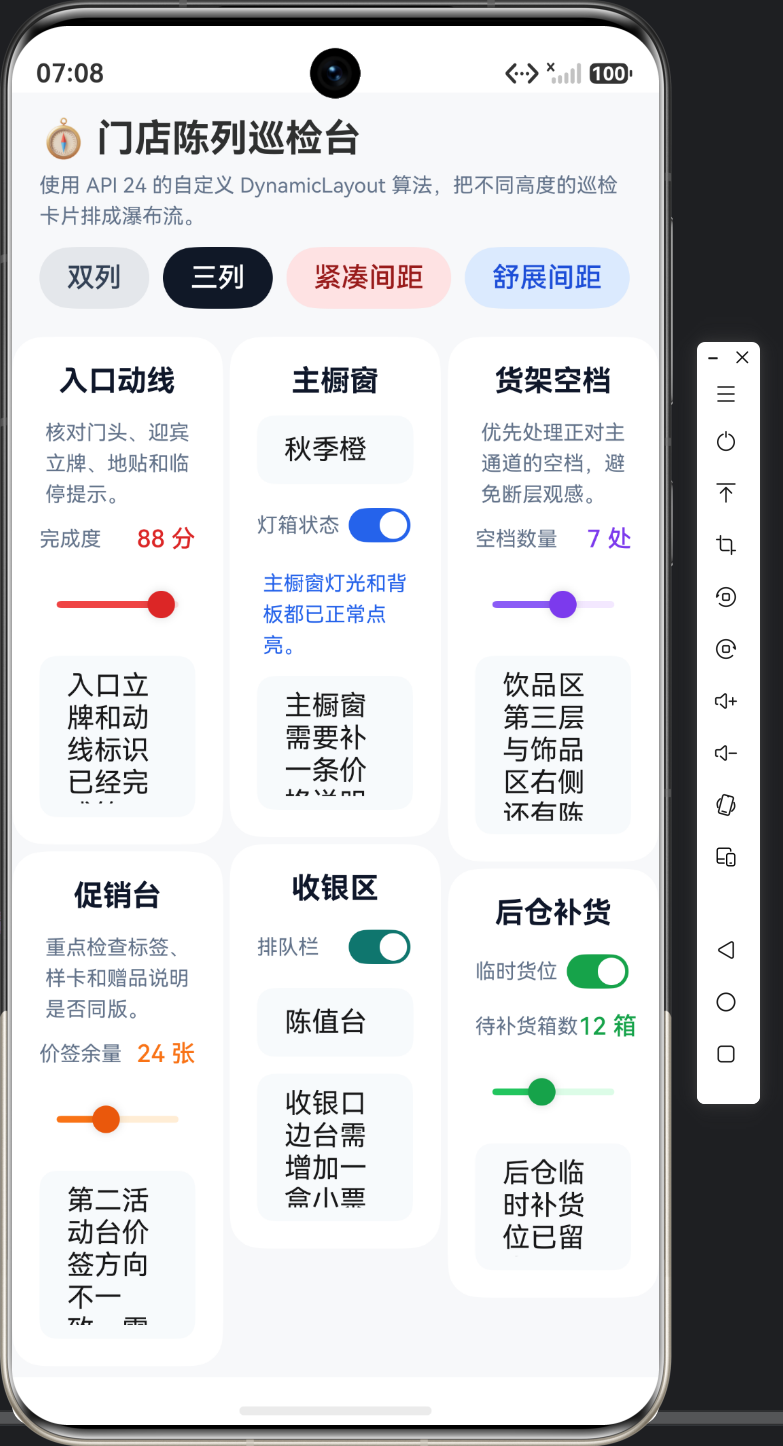Toggle the 排队栏 switch
Viewport: 783px width, 1446px height.
[379, 947]
